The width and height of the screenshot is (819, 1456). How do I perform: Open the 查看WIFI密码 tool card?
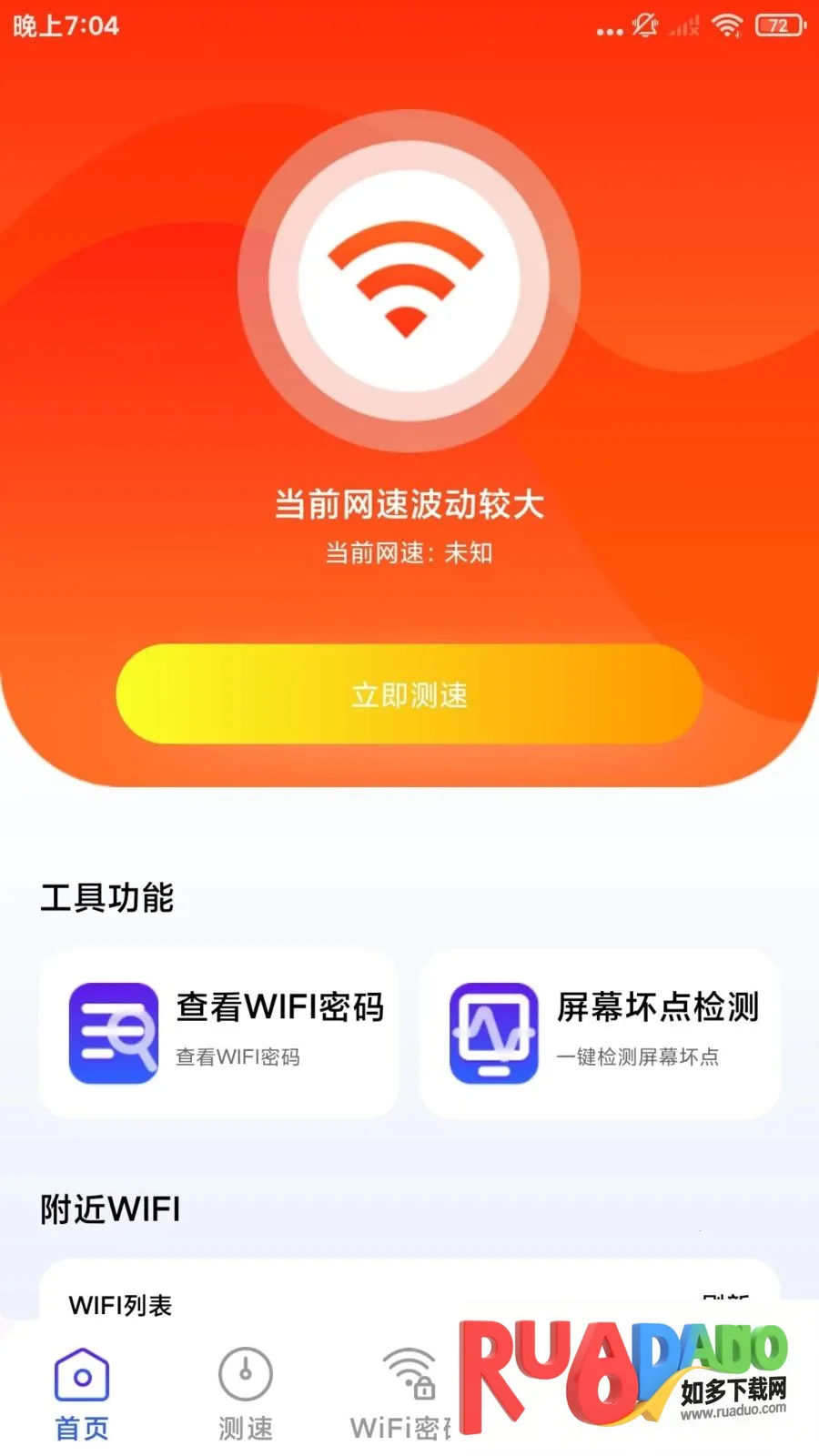[218, 1034]
